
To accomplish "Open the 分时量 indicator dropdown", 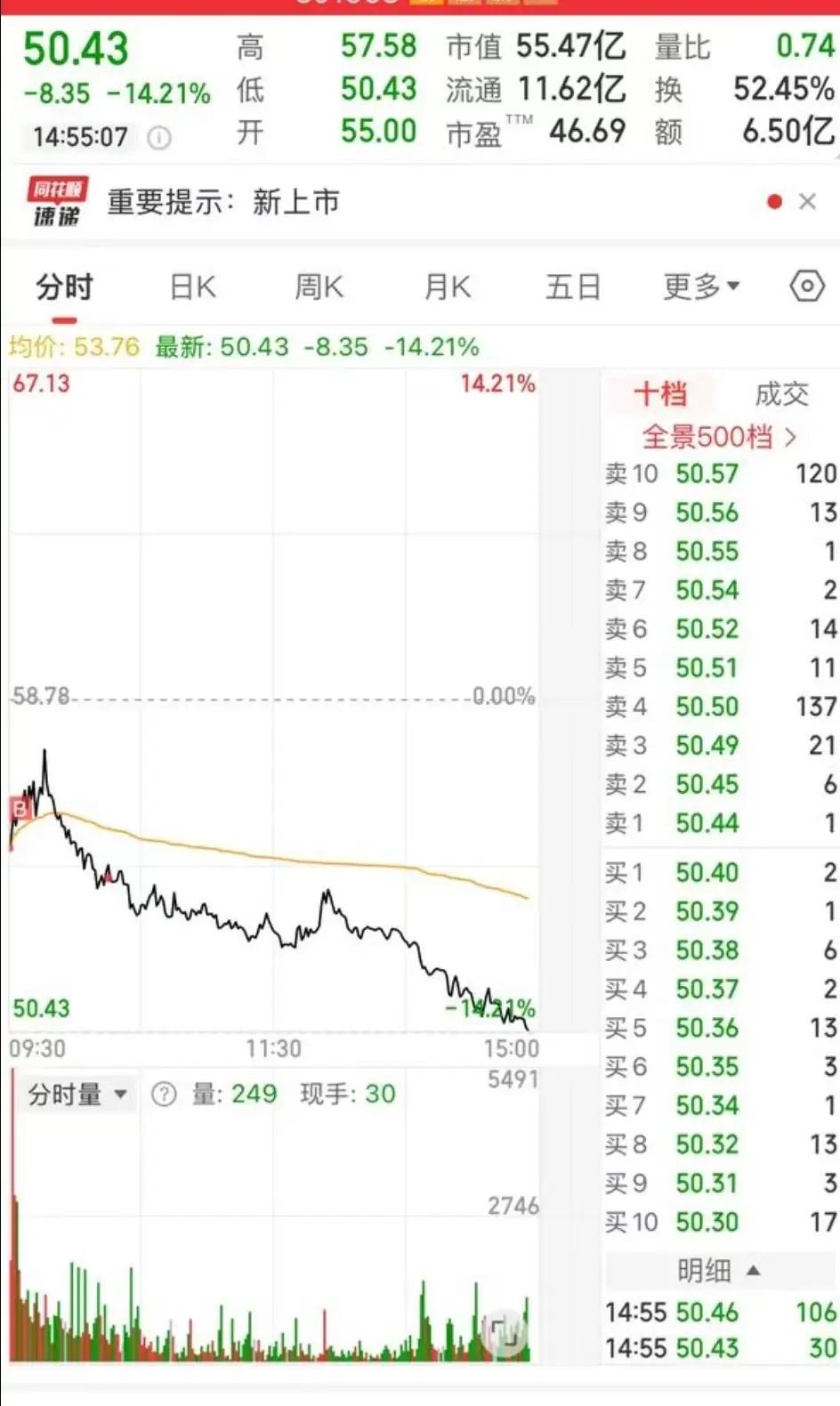I will tap(76, 1094).
